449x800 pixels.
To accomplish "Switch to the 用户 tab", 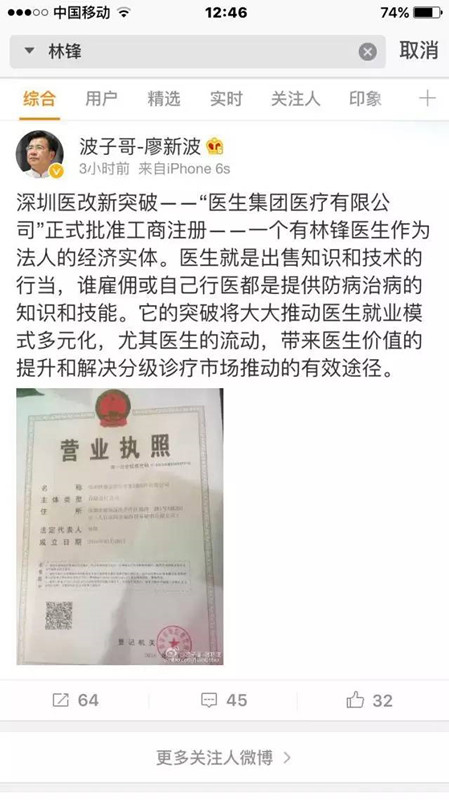I will [x=101, y=98].
